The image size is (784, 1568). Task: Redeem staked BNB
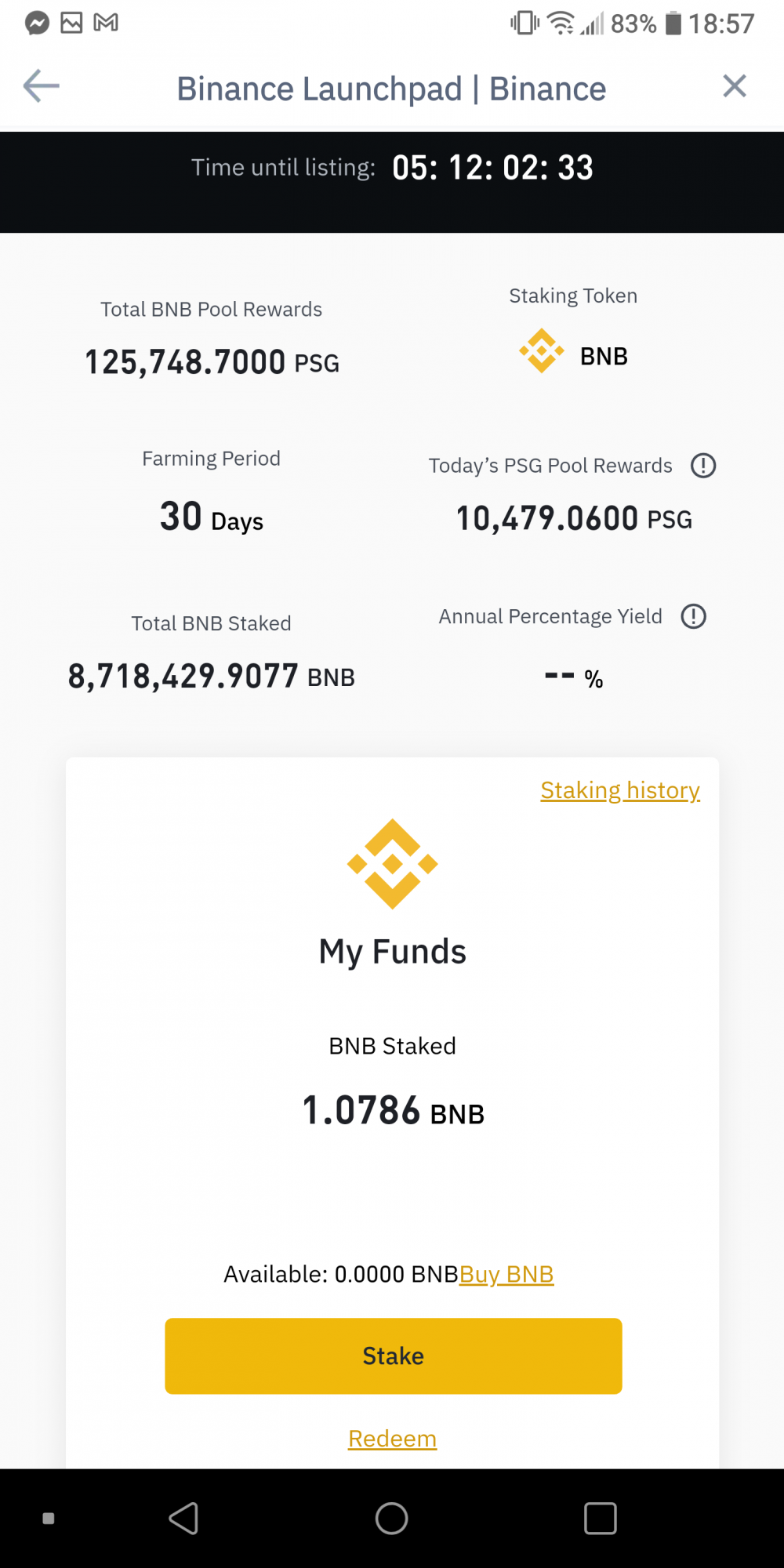pyautogui.click(x=392, y=1439)
